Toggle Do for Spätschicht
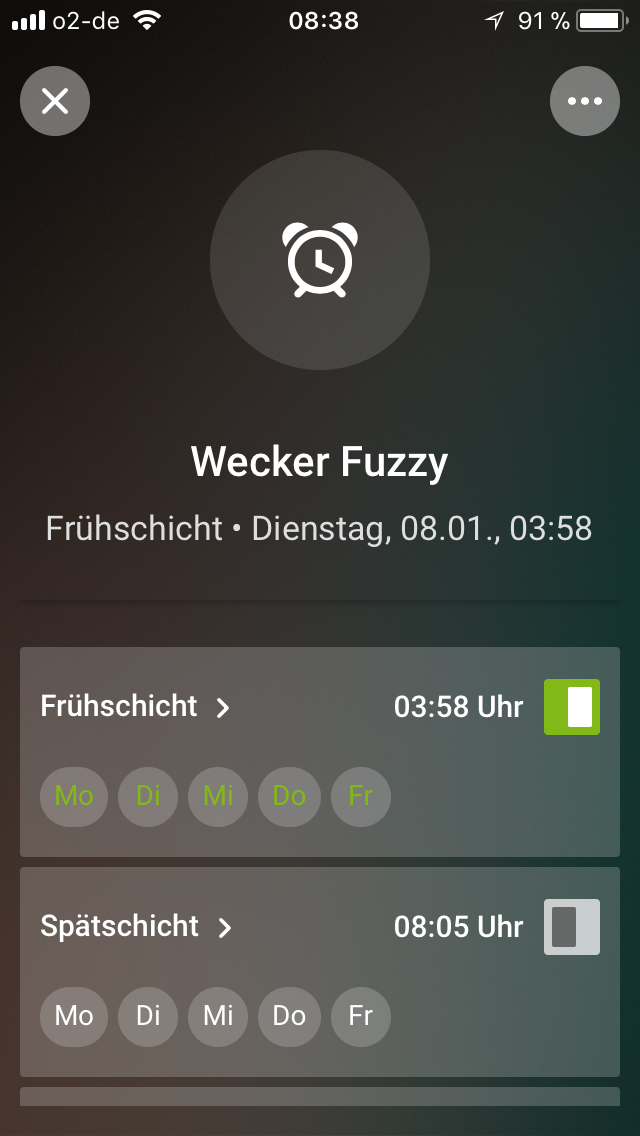The height and width of the screenshot is (1136, 640). tap(289, 1016)
